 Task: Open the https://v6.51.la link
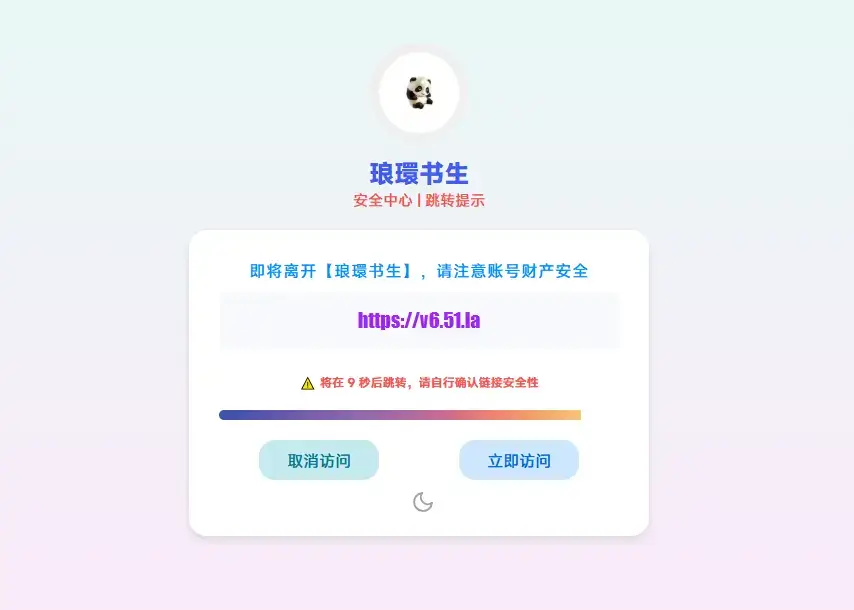(x=418, y=320)
